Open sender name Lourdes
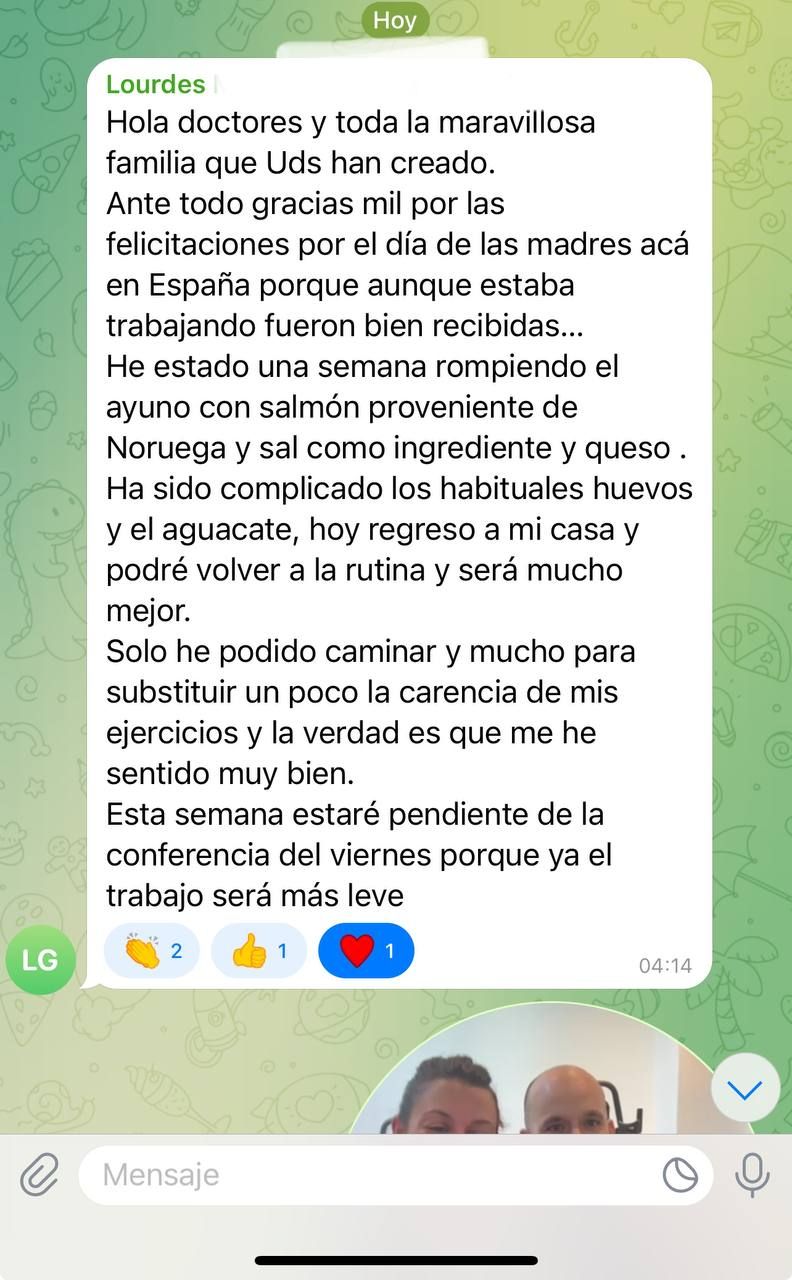 pyautogui.click(x=156, y=85)
